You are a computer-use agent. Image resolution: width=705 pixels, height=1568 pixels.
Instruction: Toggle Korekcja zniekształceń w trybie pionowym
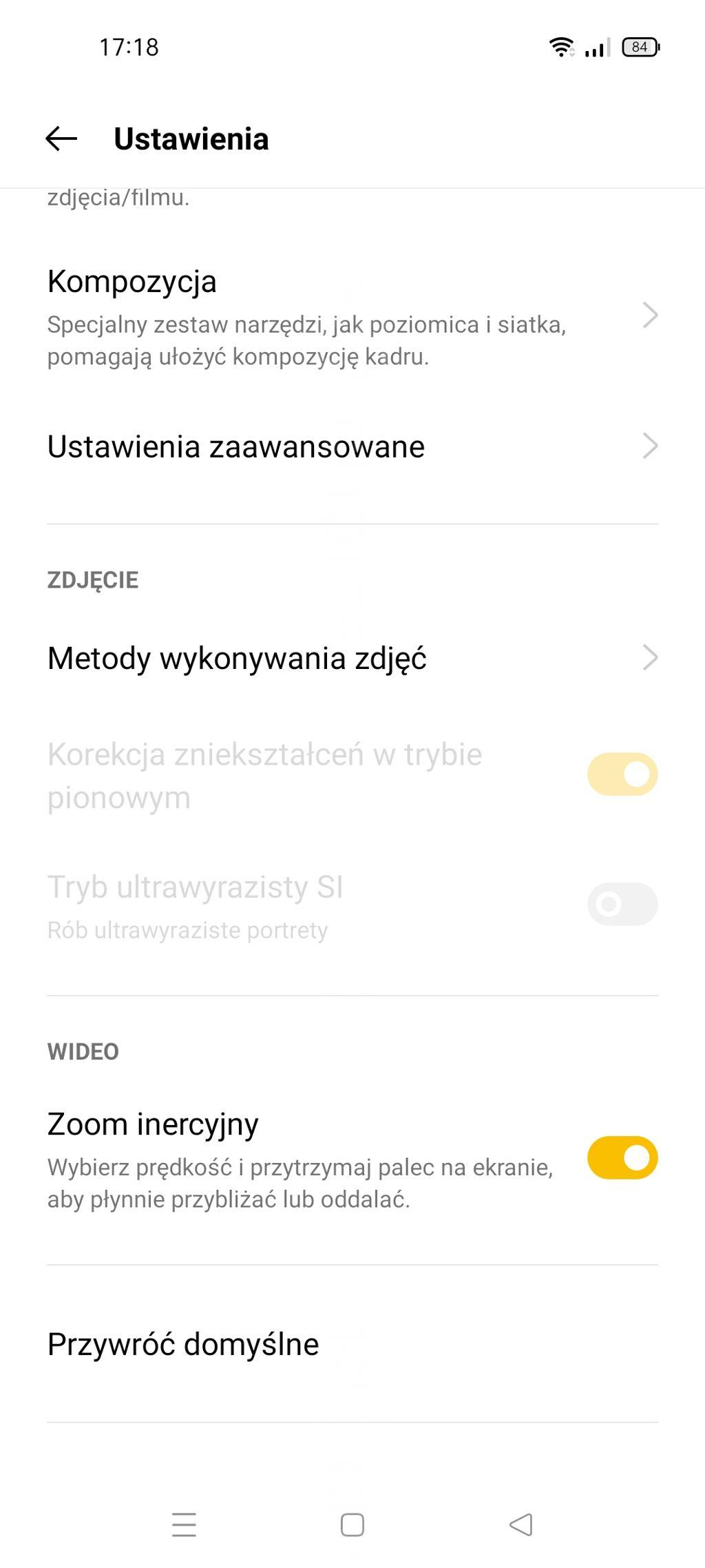622,774
